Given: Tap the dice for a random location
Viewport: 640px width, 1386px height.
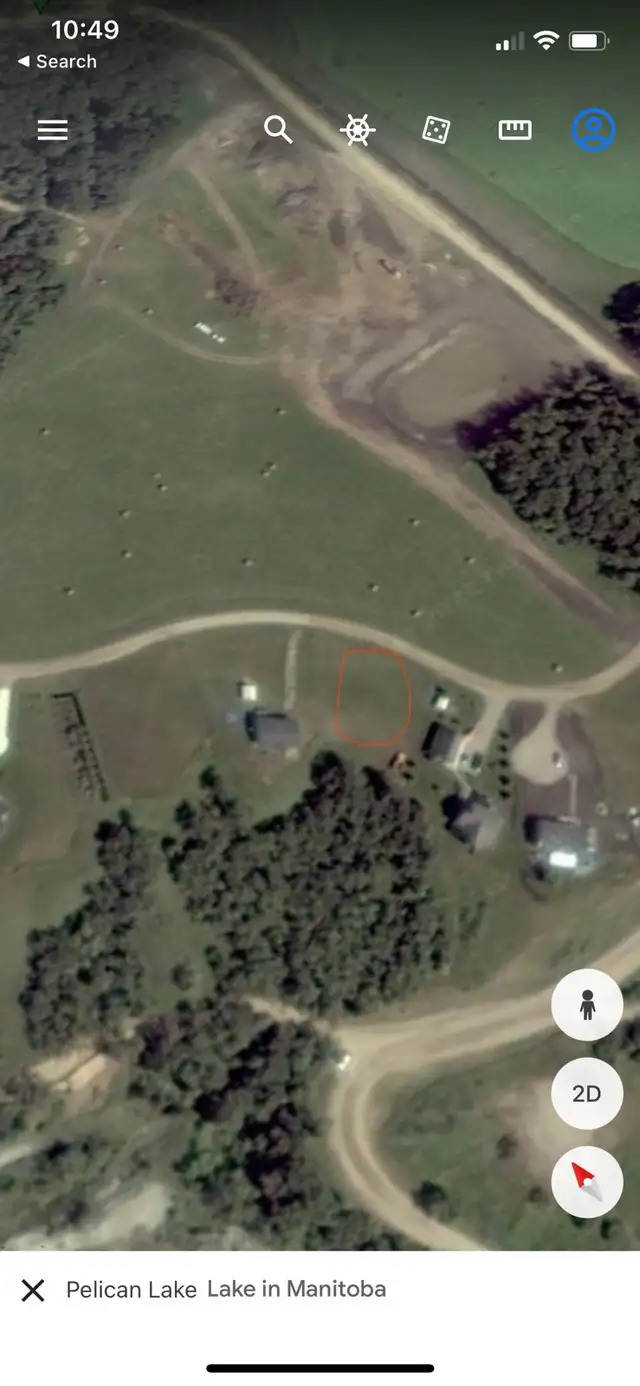Looking at the screenshot, I should (436, 130).
